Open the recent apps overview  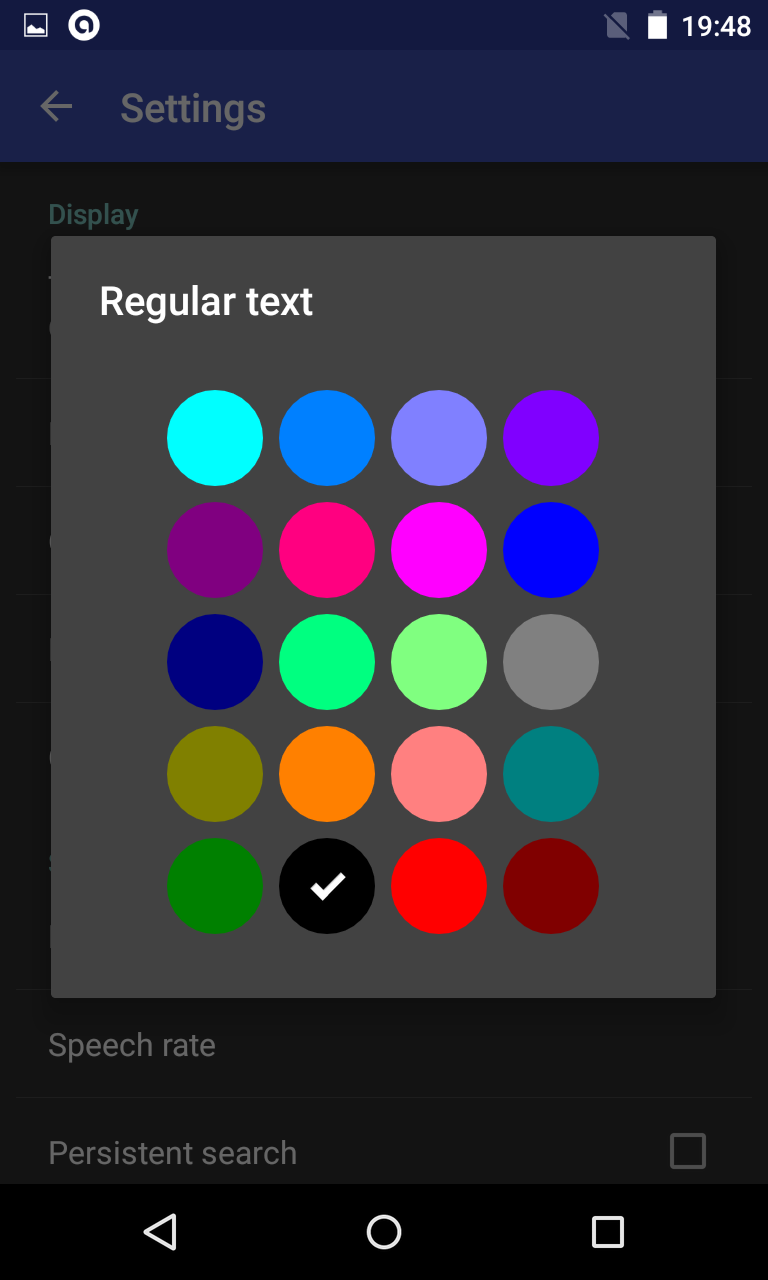(x=607, y=1232)
